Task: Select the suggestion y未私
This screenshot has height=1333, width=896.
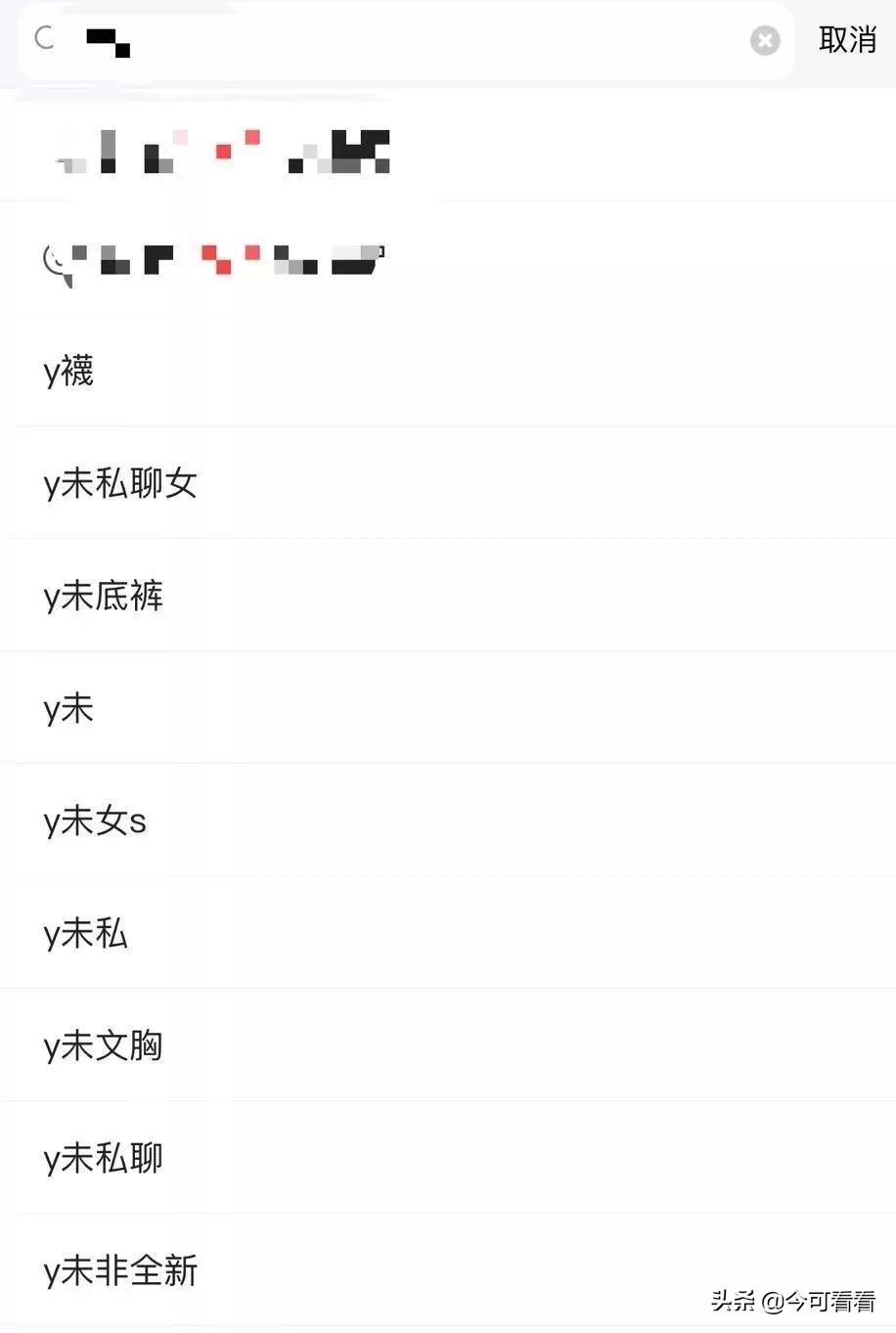Action: click(x=84, y=932)
